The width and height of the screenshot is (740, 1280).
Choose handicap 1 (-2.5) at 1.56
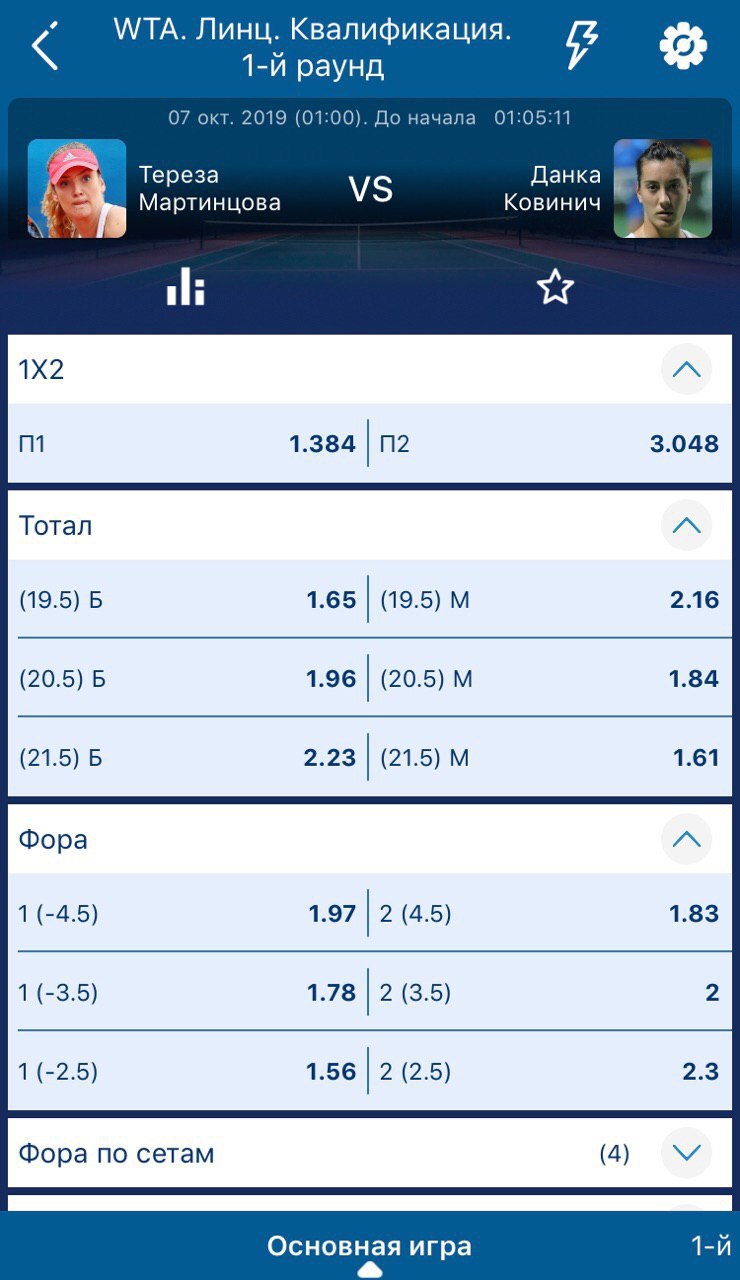click(188, 1072)
